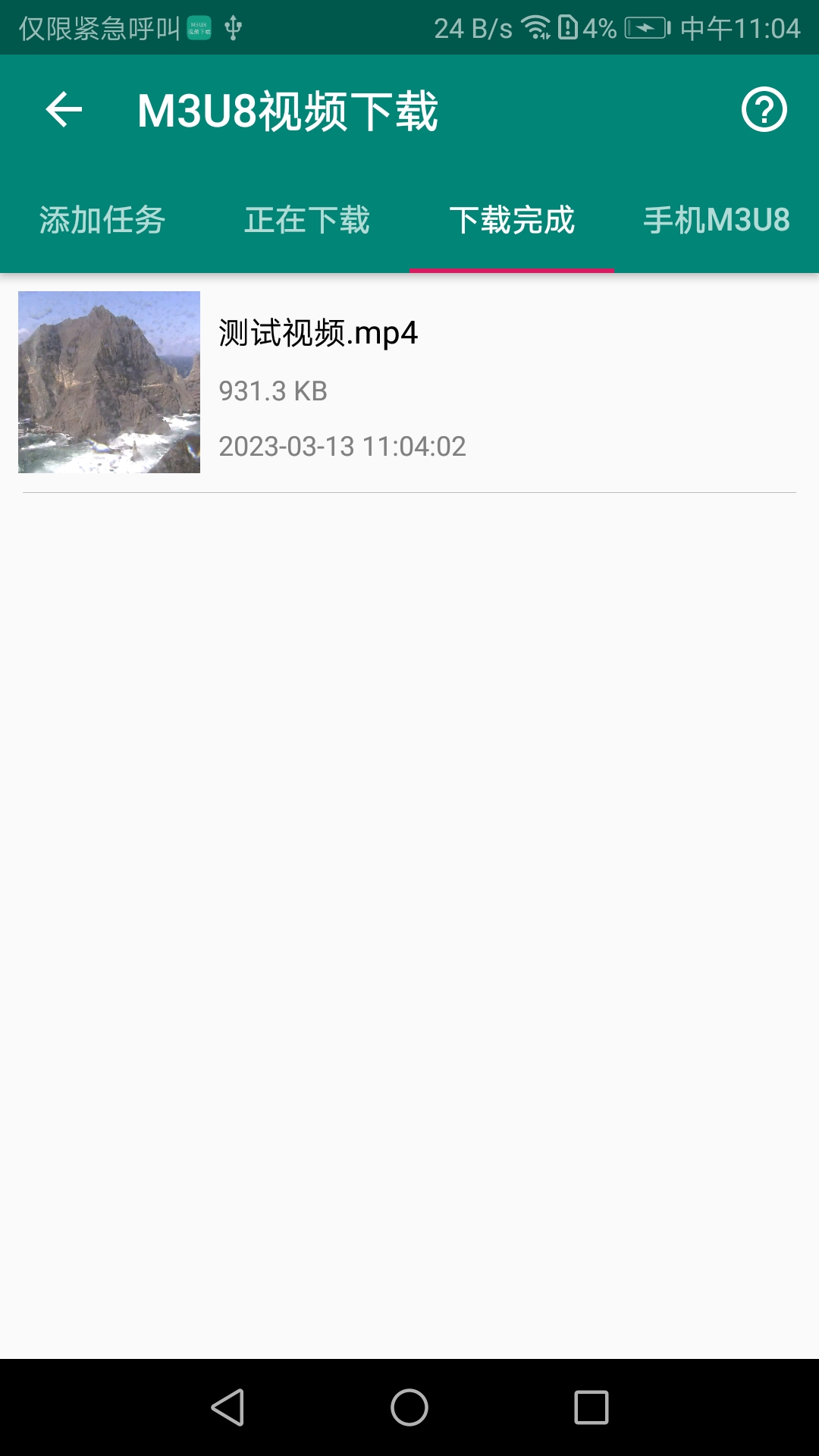Switch to the 正在下载 tab
Image resolution: width=819 pixels, height=1456 pixels.
click(306, 221)
